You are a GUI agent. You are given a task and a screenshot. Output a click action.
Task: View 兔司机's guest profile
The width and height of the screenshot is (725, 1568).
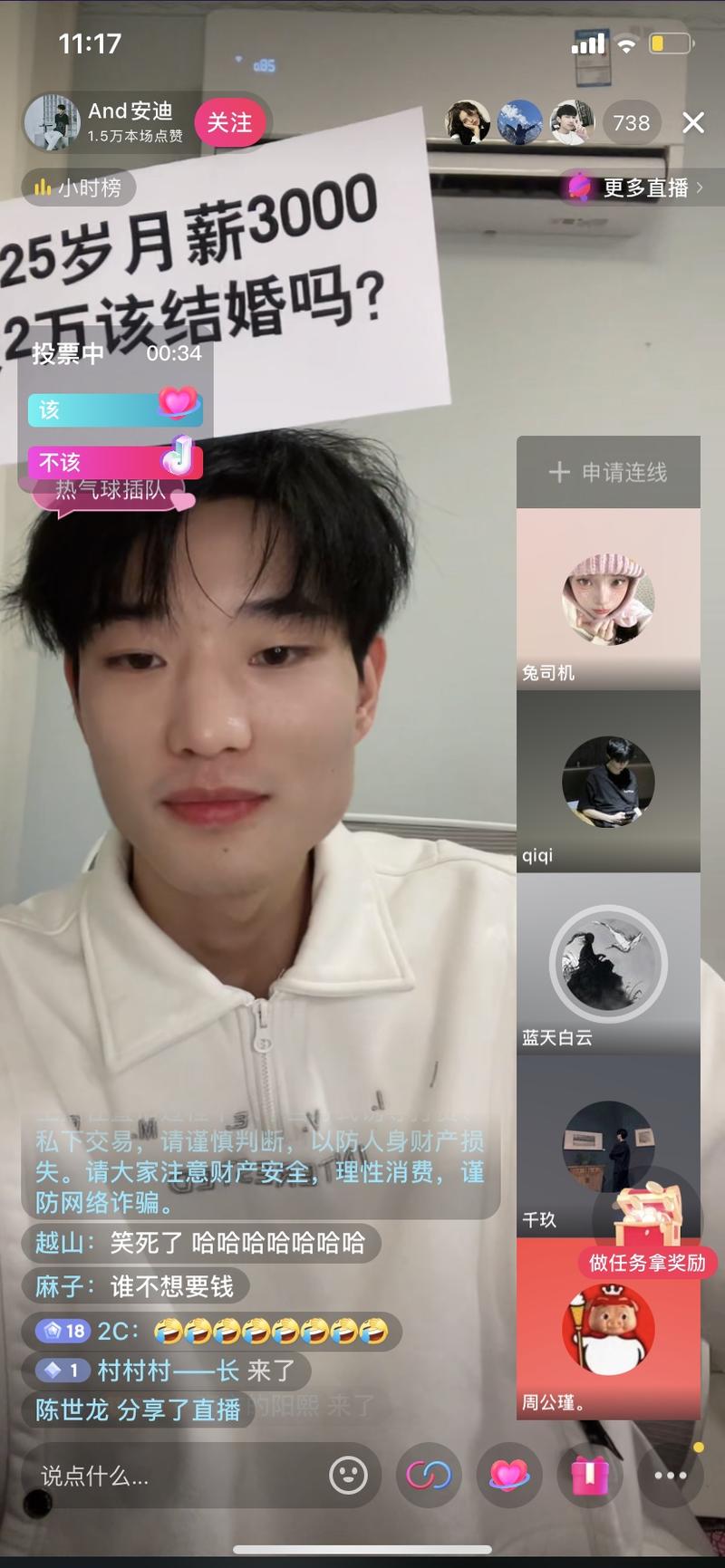[x=608, y=599]
